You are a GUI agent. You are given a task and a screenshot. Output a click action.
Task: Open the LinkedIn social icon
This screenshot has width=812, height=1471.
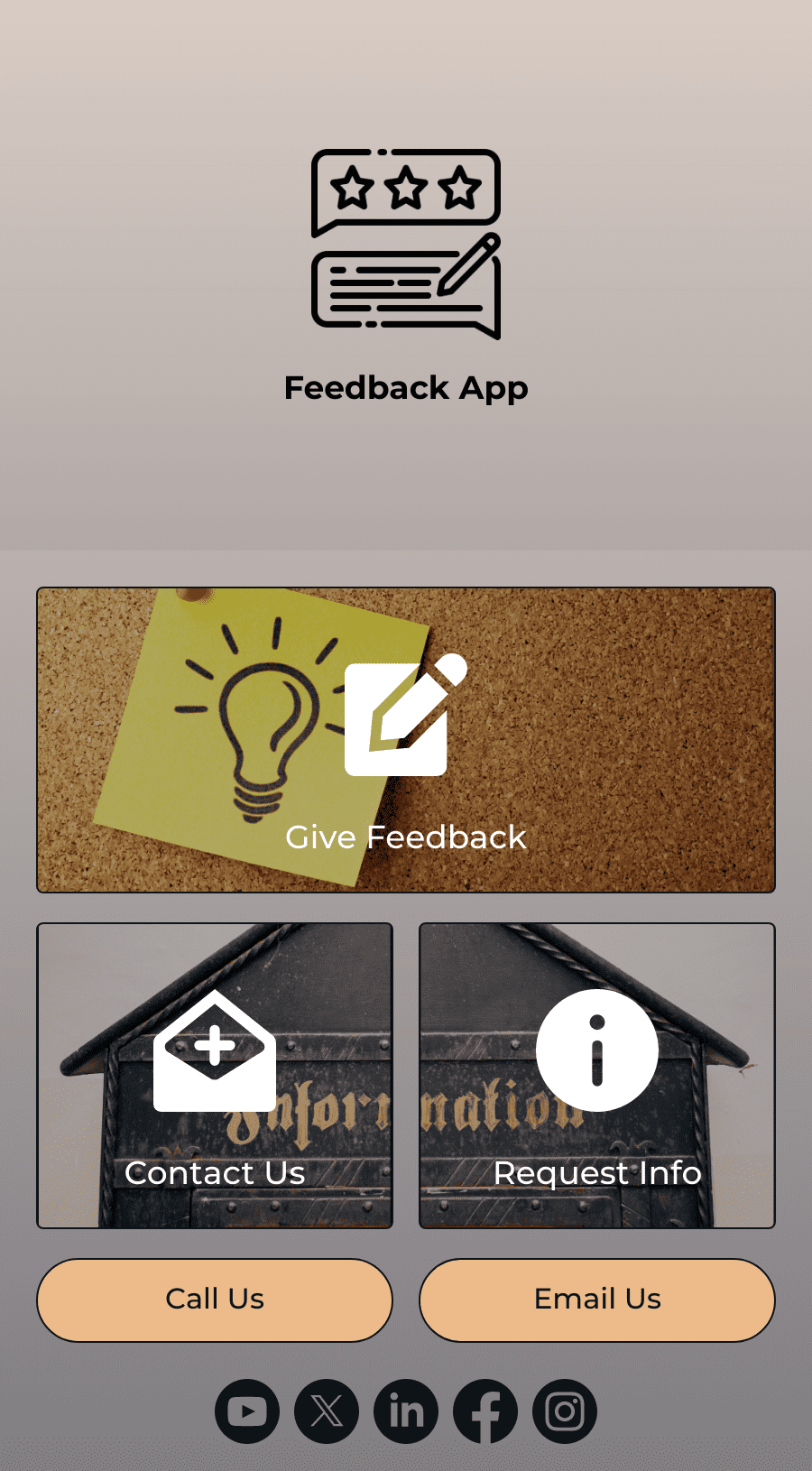tap(405, 1411)
